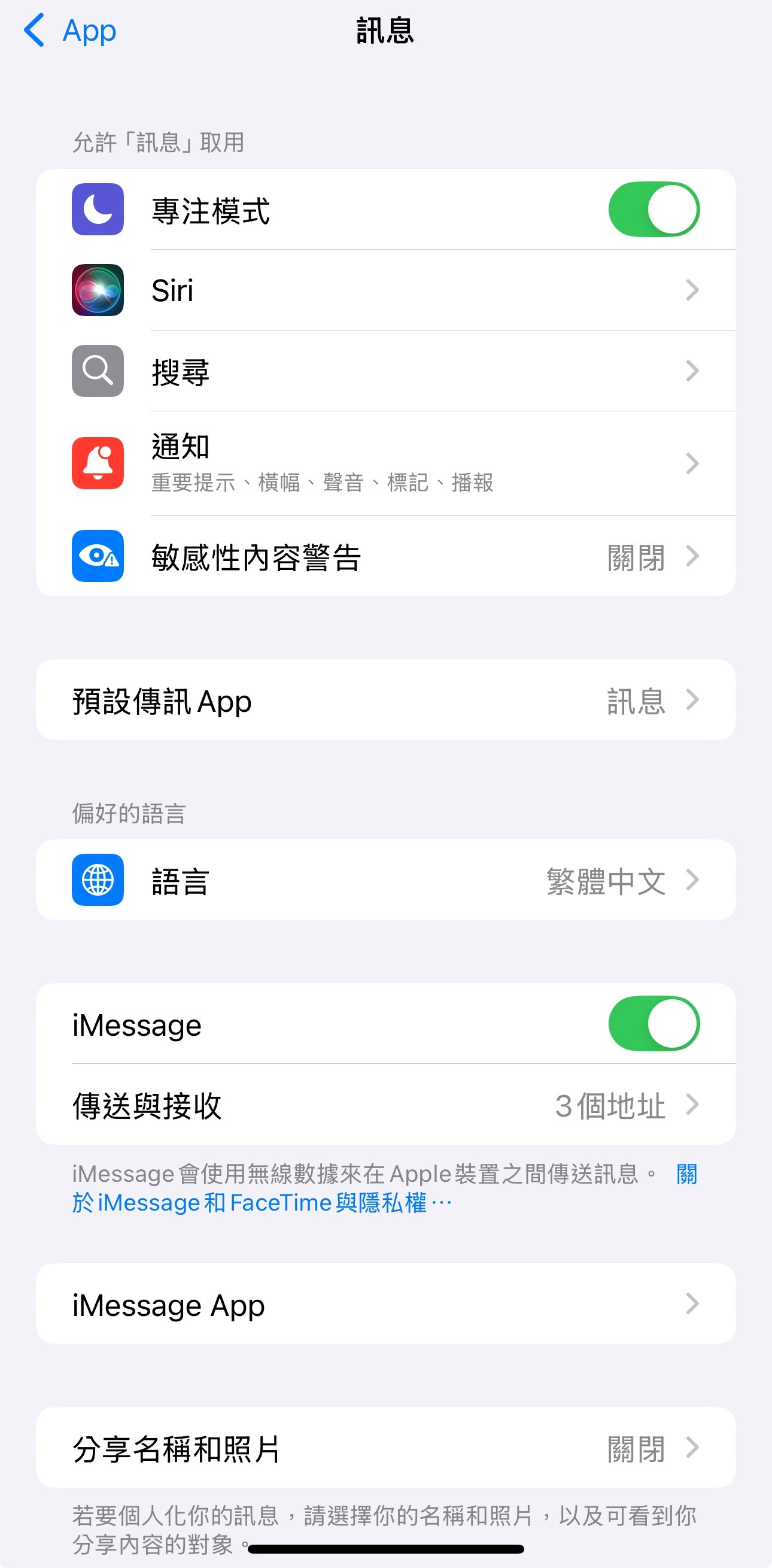Open the iMessage App row

(385, 1305)
